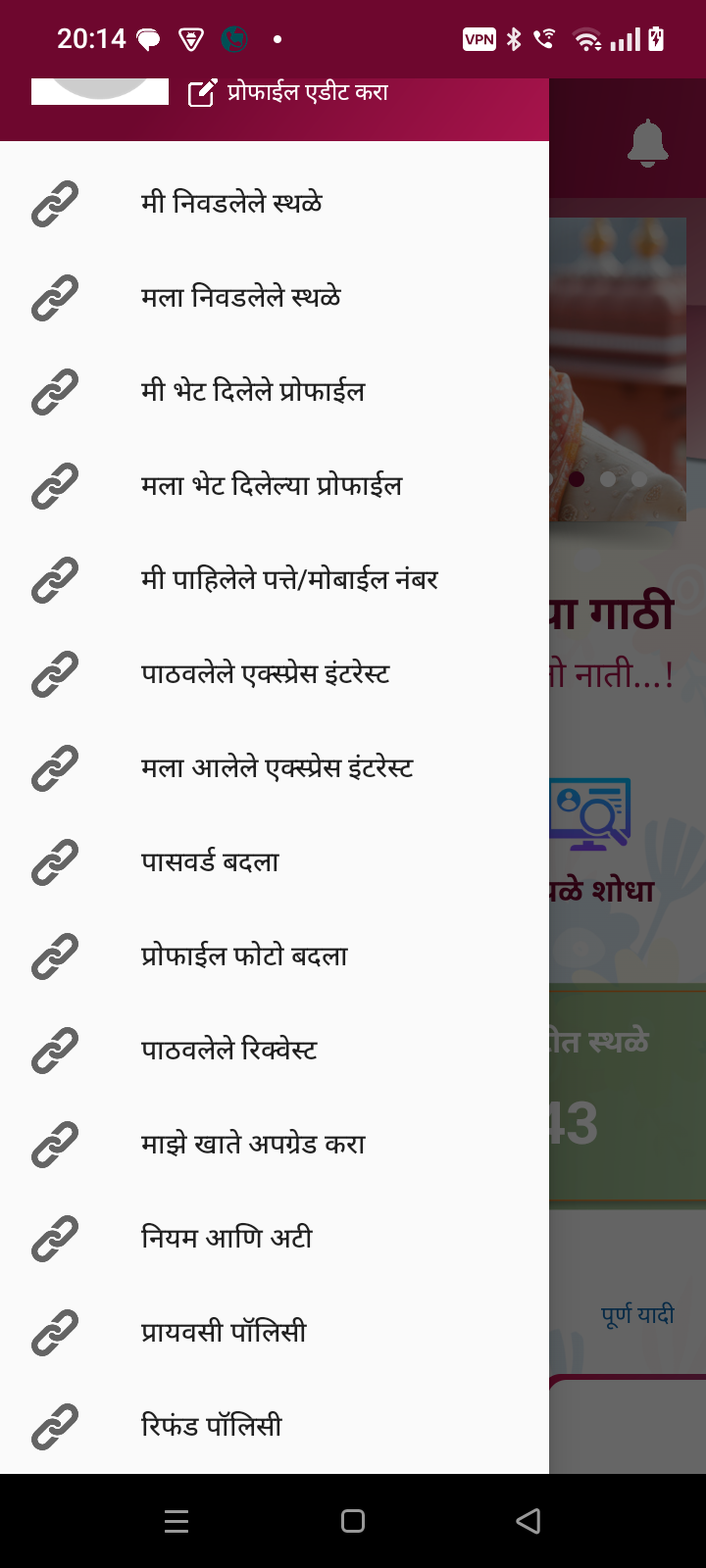Open मला निवडलेले स्थळे menu item
The width and height of the screenshot is (706, 1568).
pos(241,298)
